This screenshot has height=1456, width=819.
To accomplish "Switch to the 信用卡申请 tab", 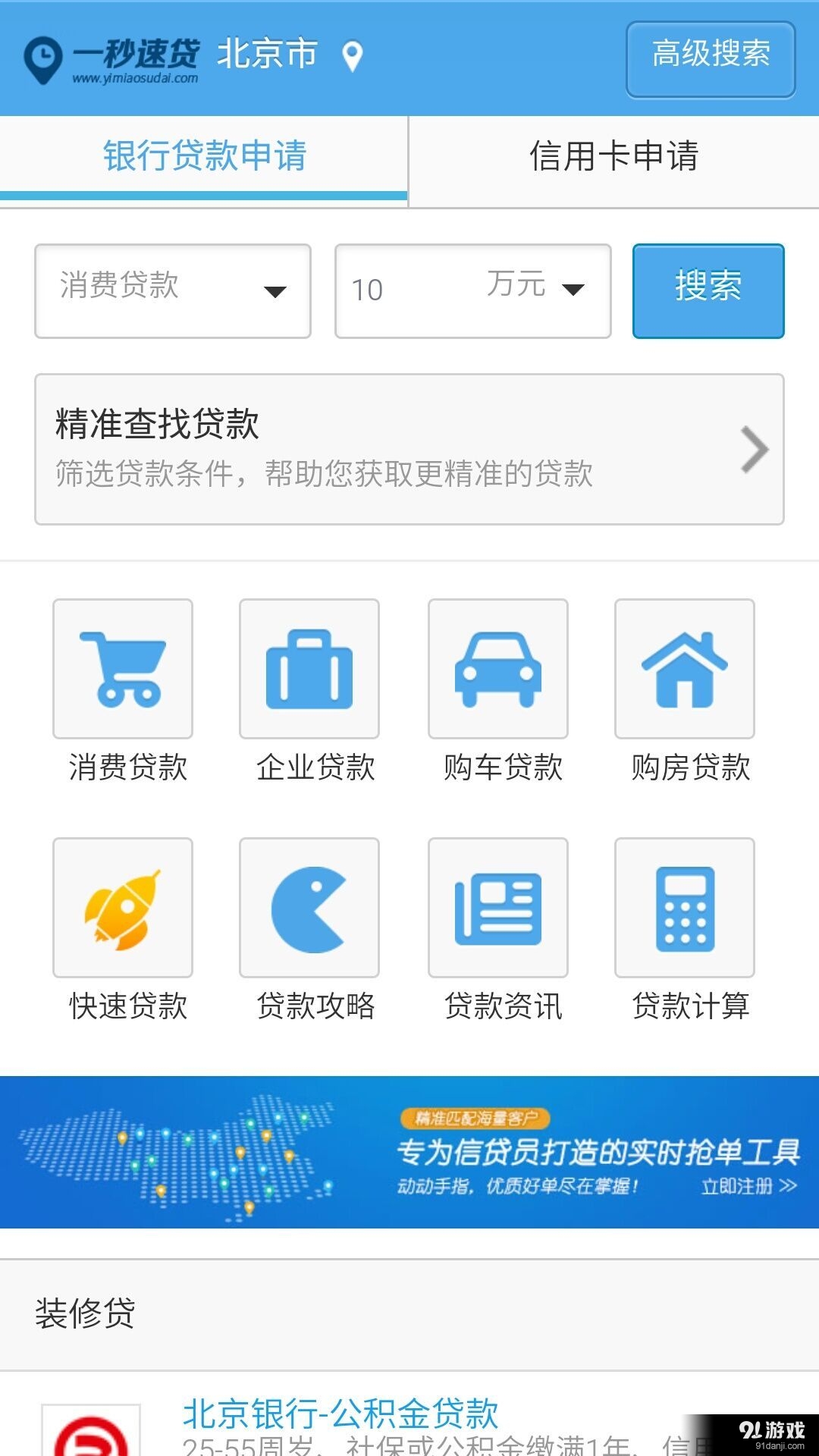I will (613, 157).
